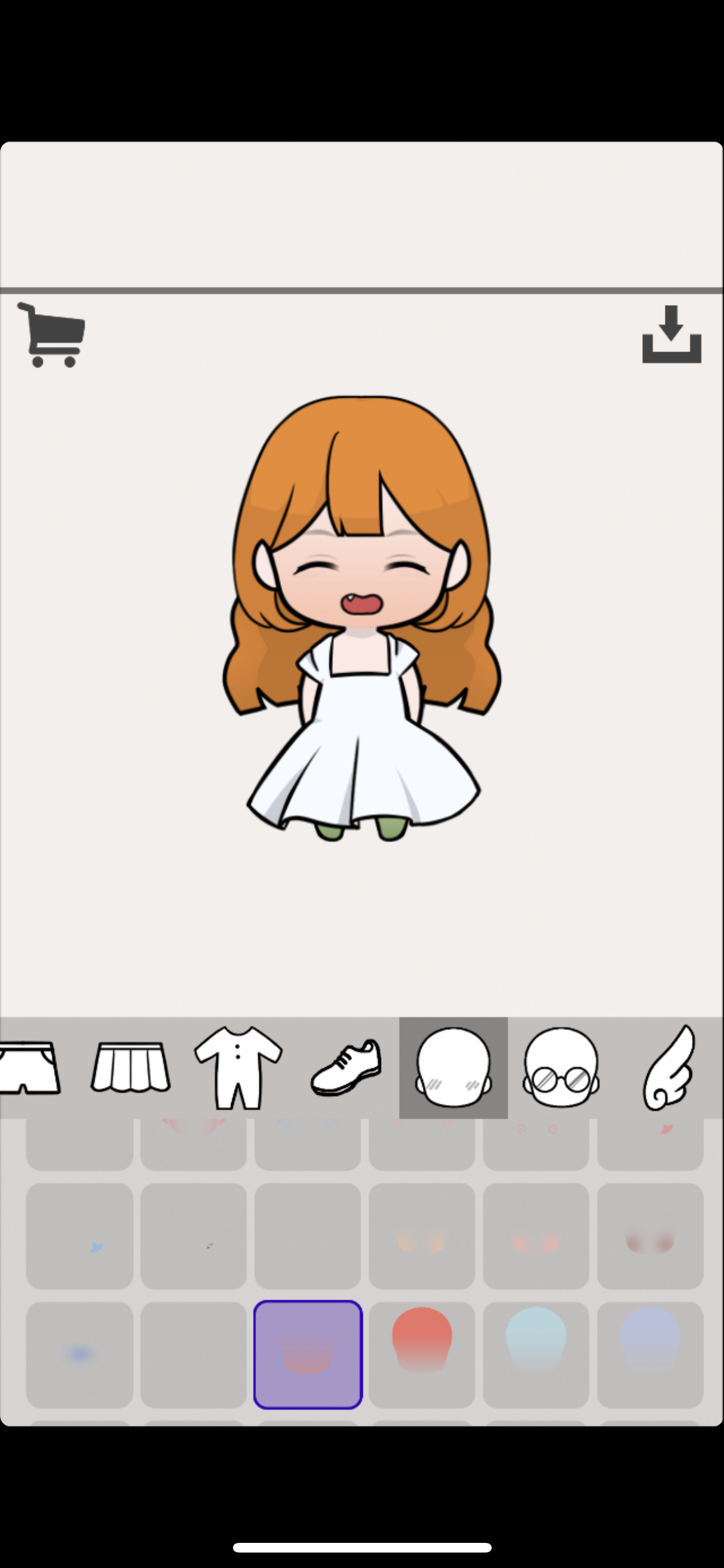The width and height of the screenshot is (724, 1568).
Task: Switch to the shorts category
Action: (29, 1068)
